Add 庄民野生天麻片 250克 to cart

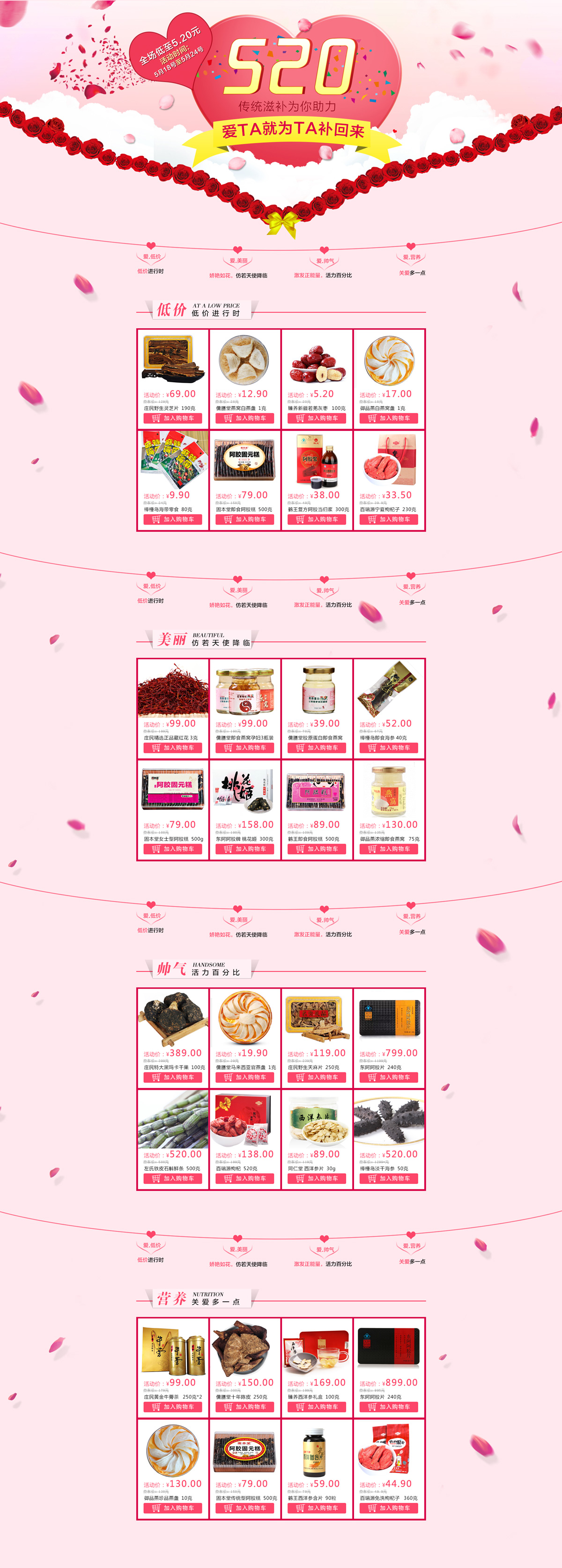coord(316,1078)
